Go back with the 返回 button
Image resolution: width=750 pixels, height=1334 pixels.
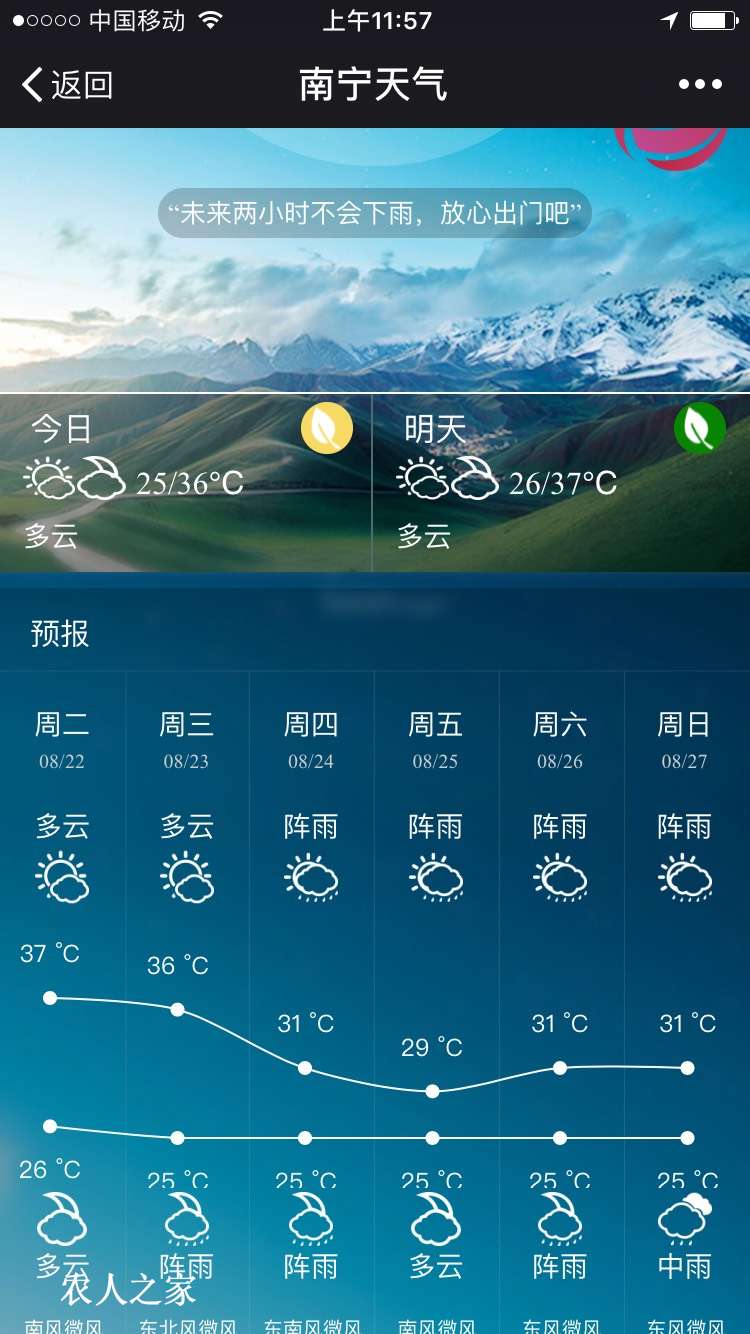[x=66, y=85]
